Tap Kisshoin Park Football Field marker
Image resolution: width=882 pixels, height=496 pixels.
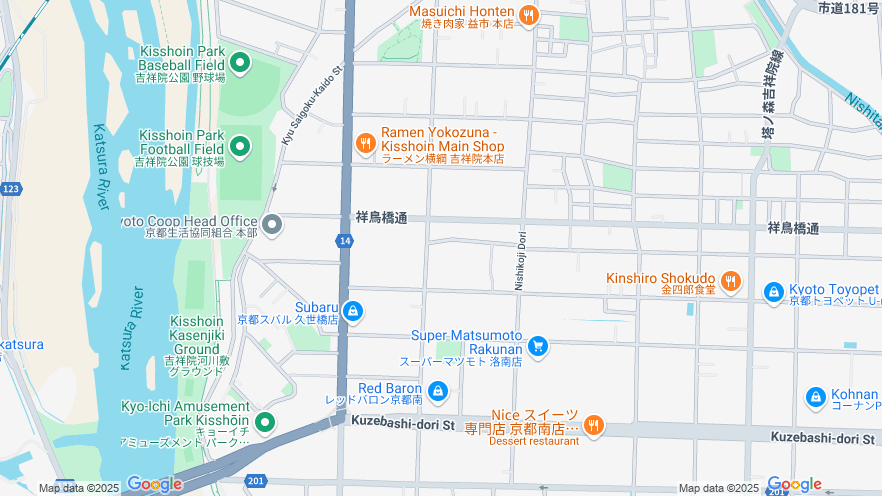tap(240, 148)
